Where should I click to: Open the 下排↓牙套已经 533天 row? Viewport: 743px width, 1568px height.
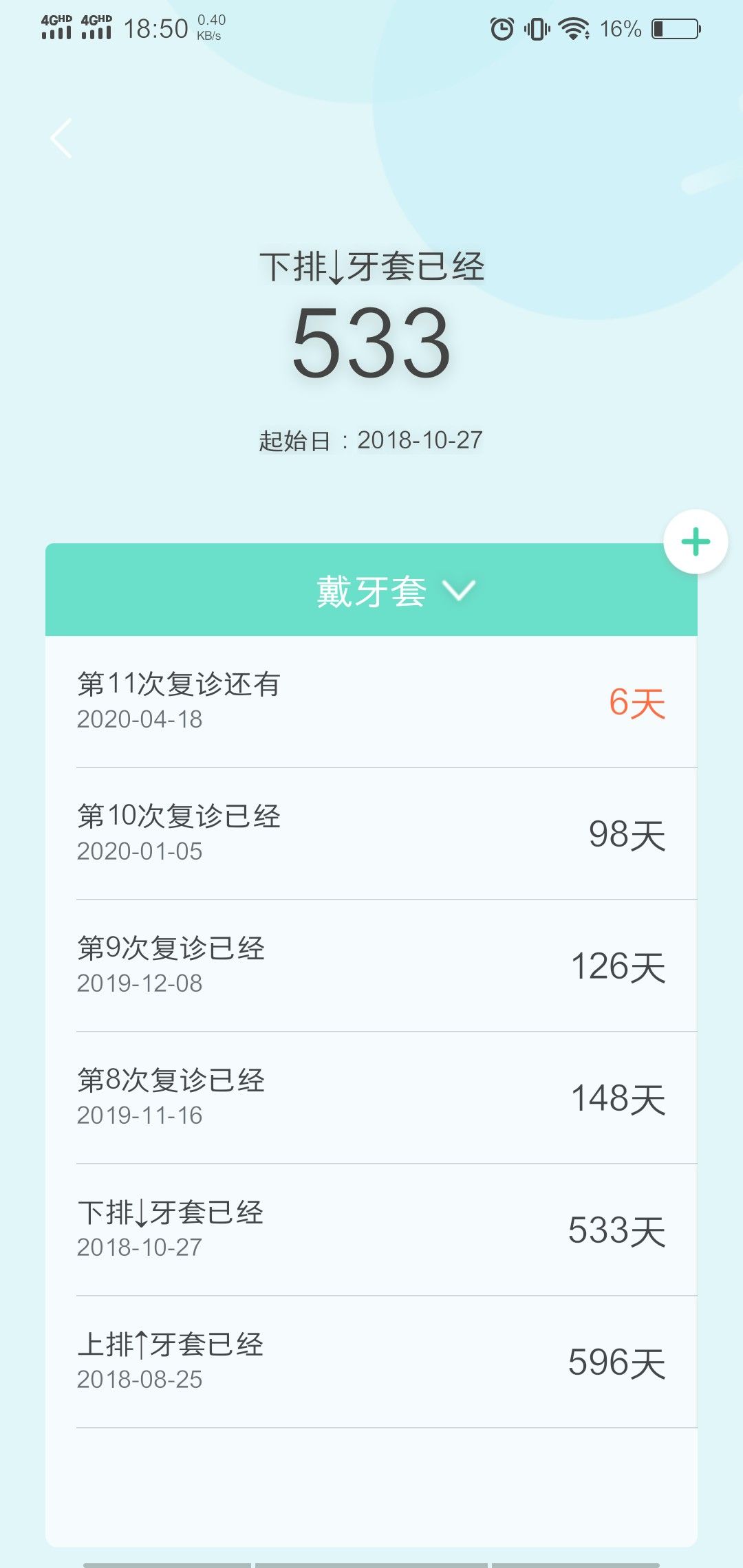coord(371,1230)
